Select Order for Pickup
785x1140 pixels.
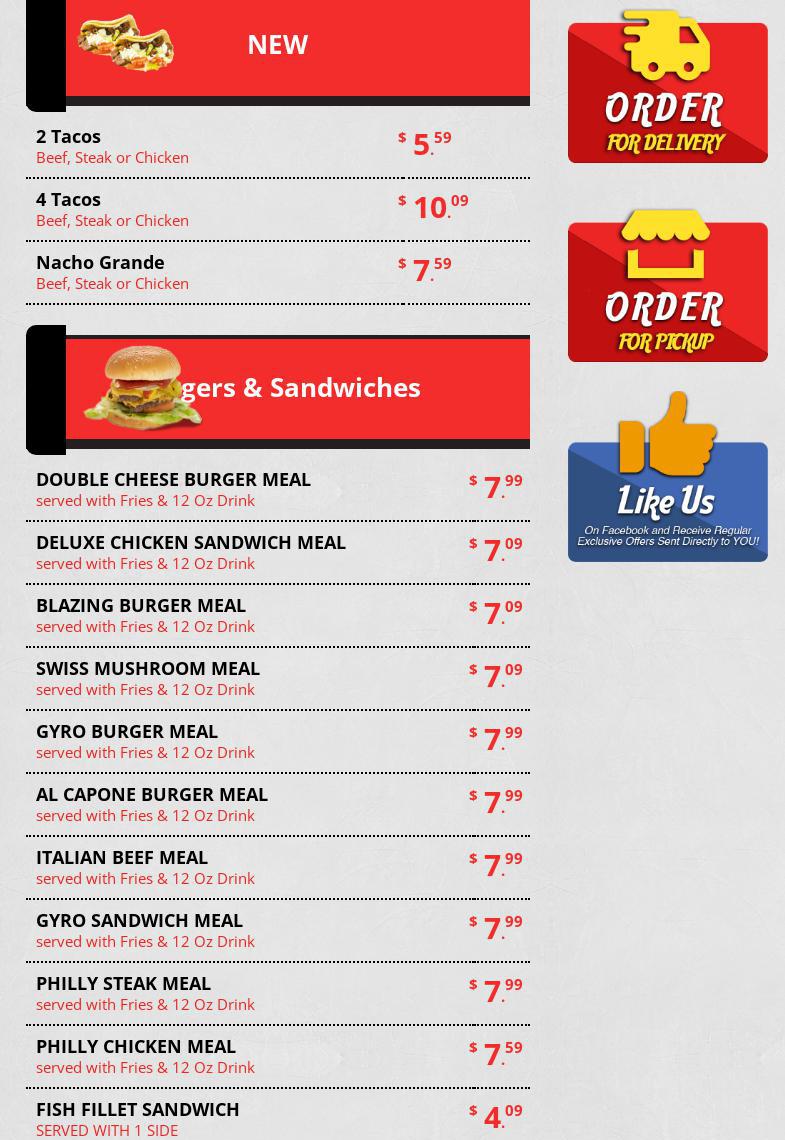[667, 292]
